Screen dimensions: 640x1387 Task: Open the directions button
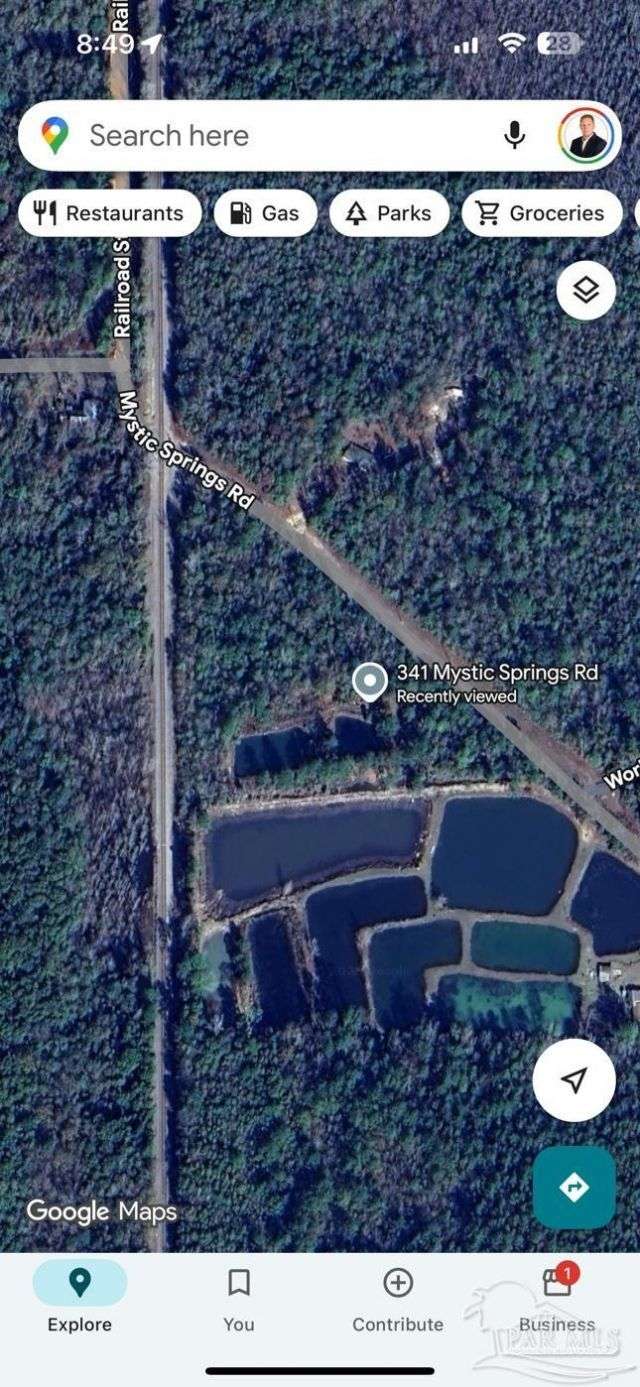[x=574, y=1187]
